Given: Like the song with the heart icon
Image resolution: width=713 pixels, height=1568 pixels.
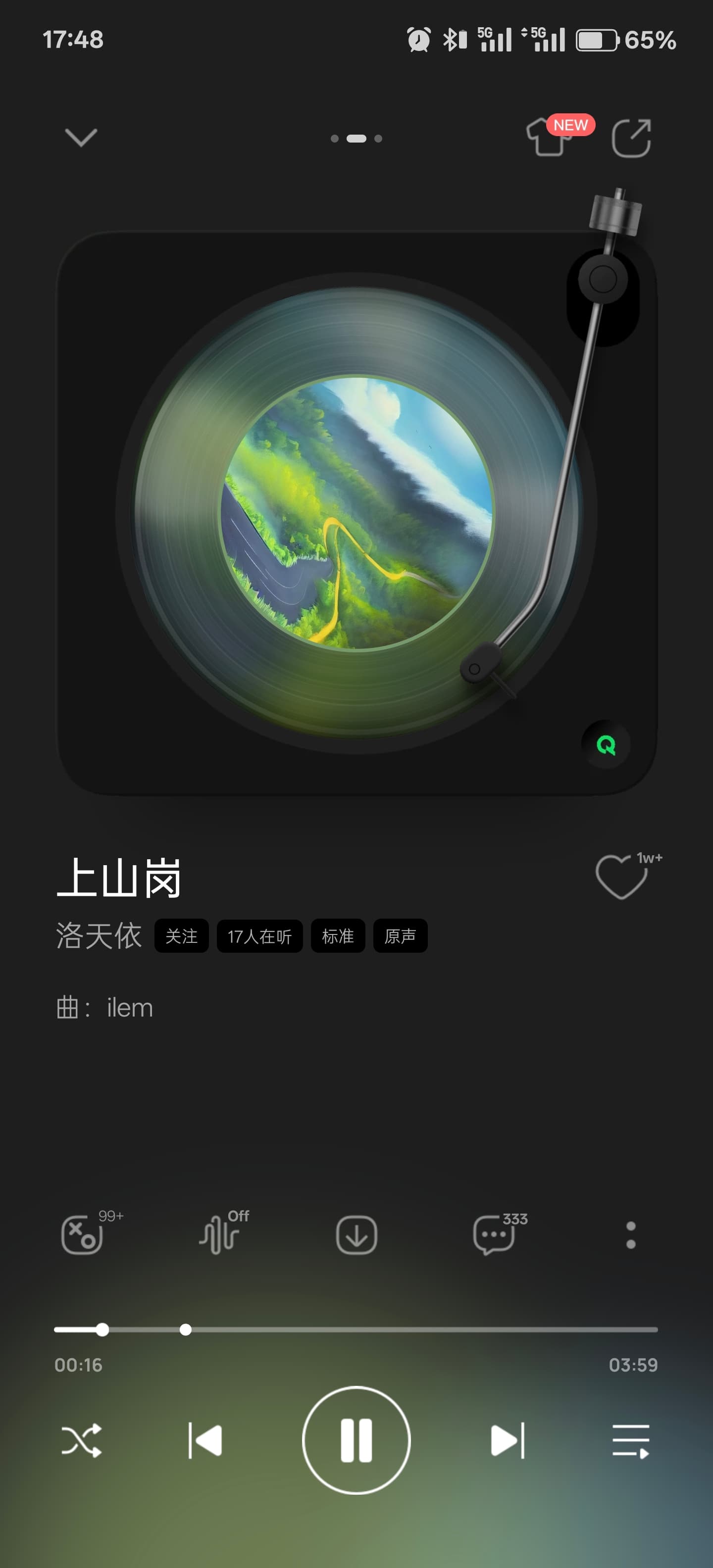Looking at the screenshot, I should 620,877.
